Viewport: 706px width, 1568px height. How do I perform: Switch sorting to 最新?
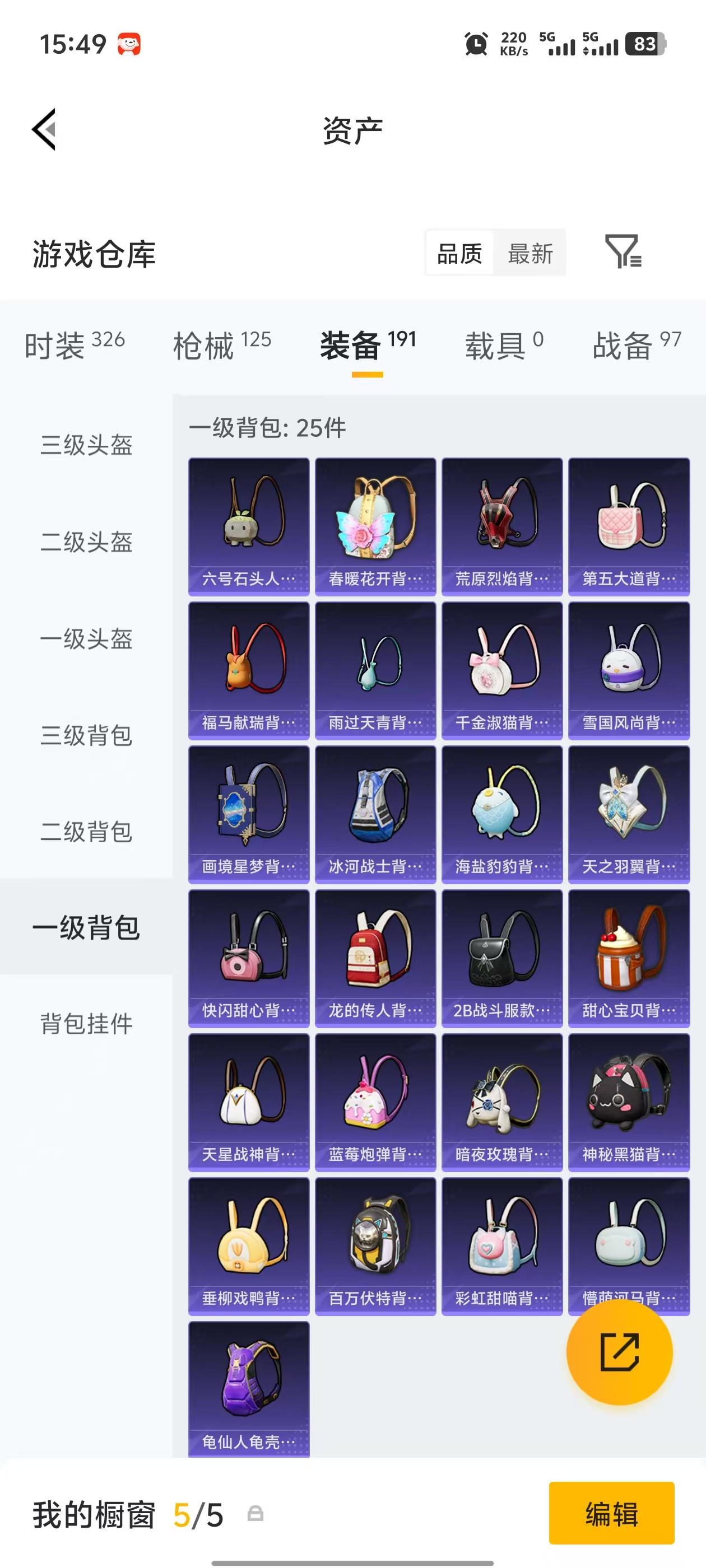point(530,253)
